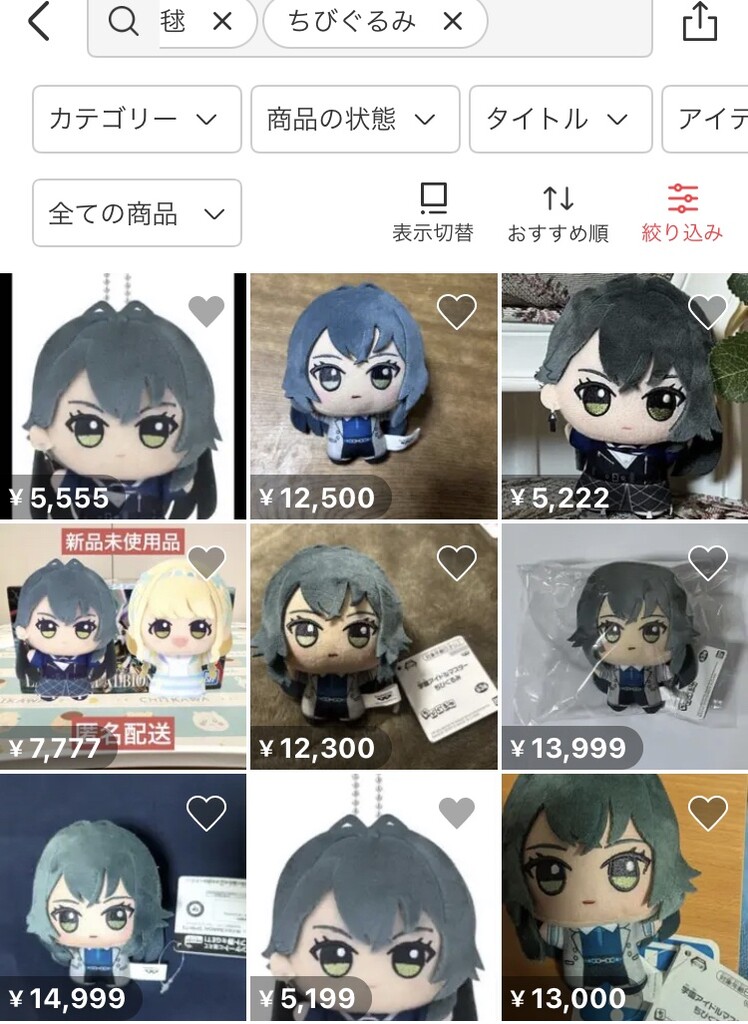Toggle the 表示切替 display layout
This screenshot has height=1024, width=748.
[x=433, y=212]
